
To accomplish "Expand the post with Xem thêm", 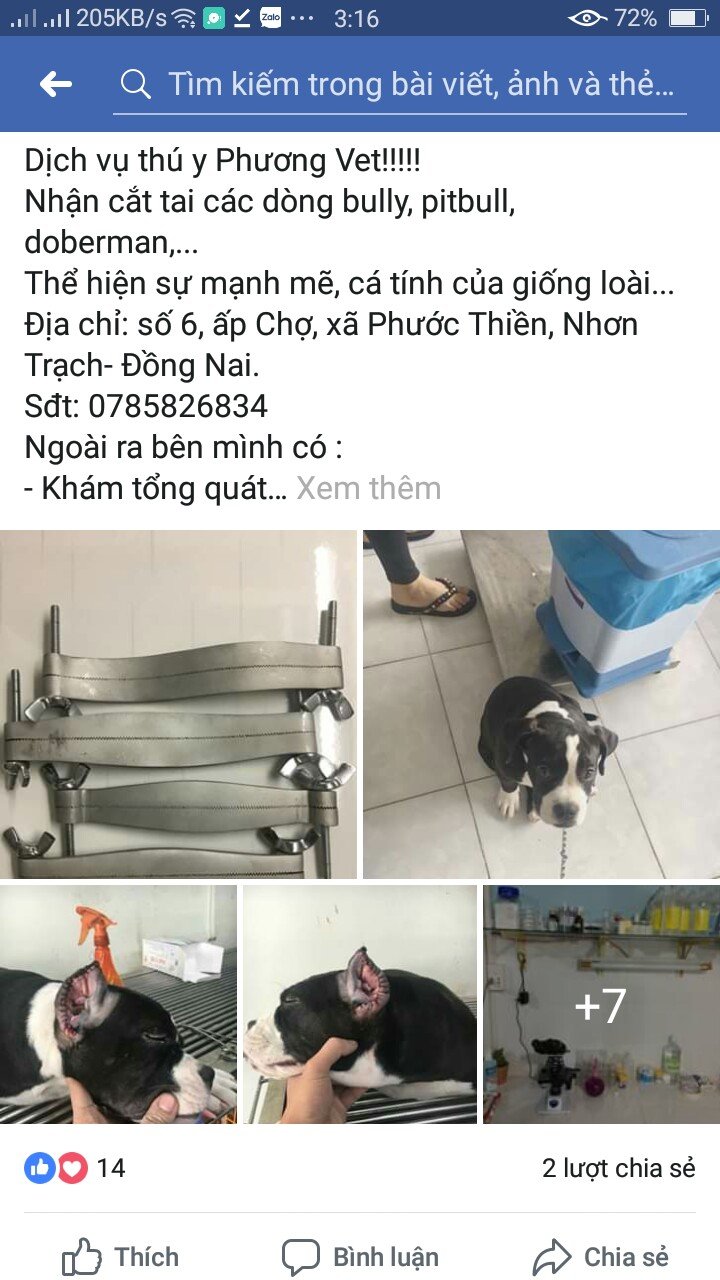I will 368,488.
